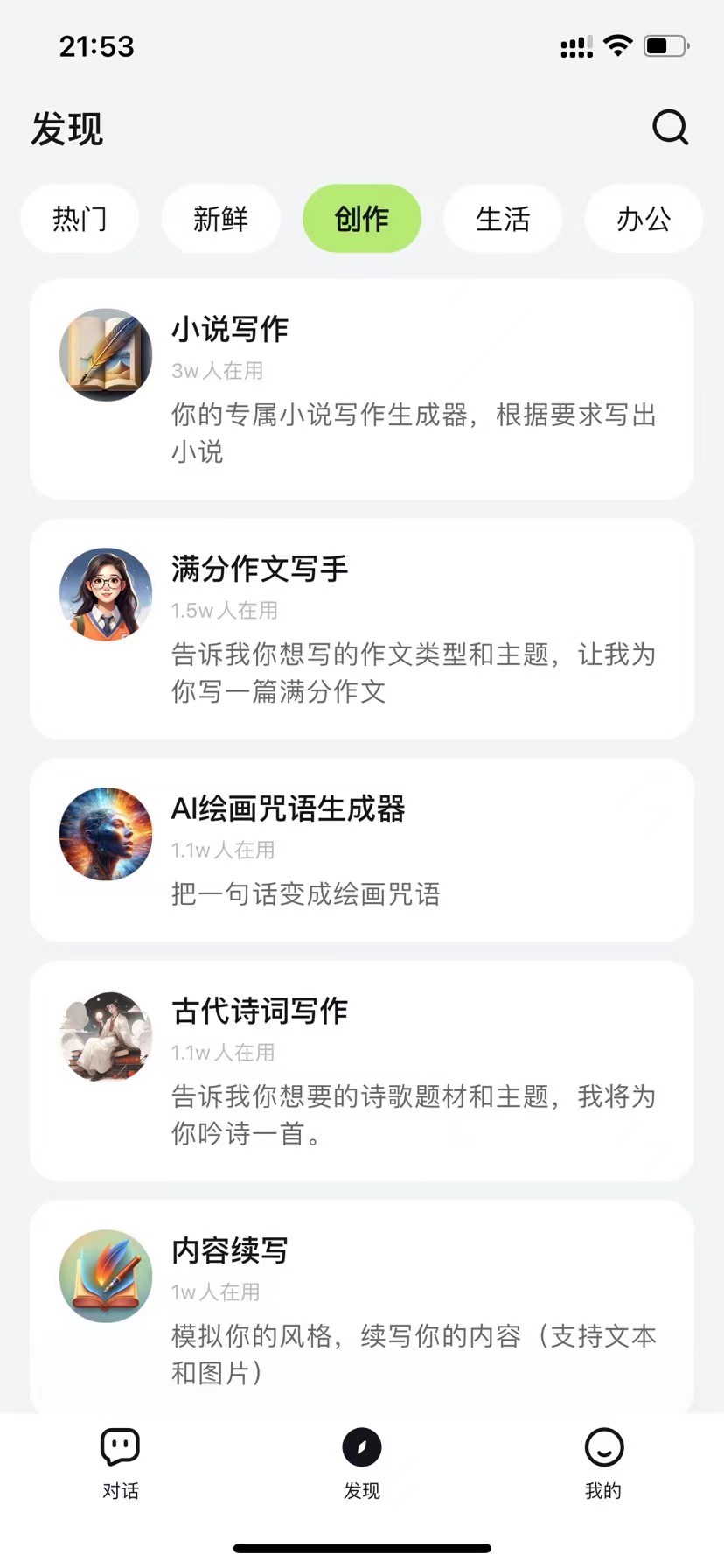
Task: Launch the AI绘画咒语生成器 card
Action: pos(362,850)
